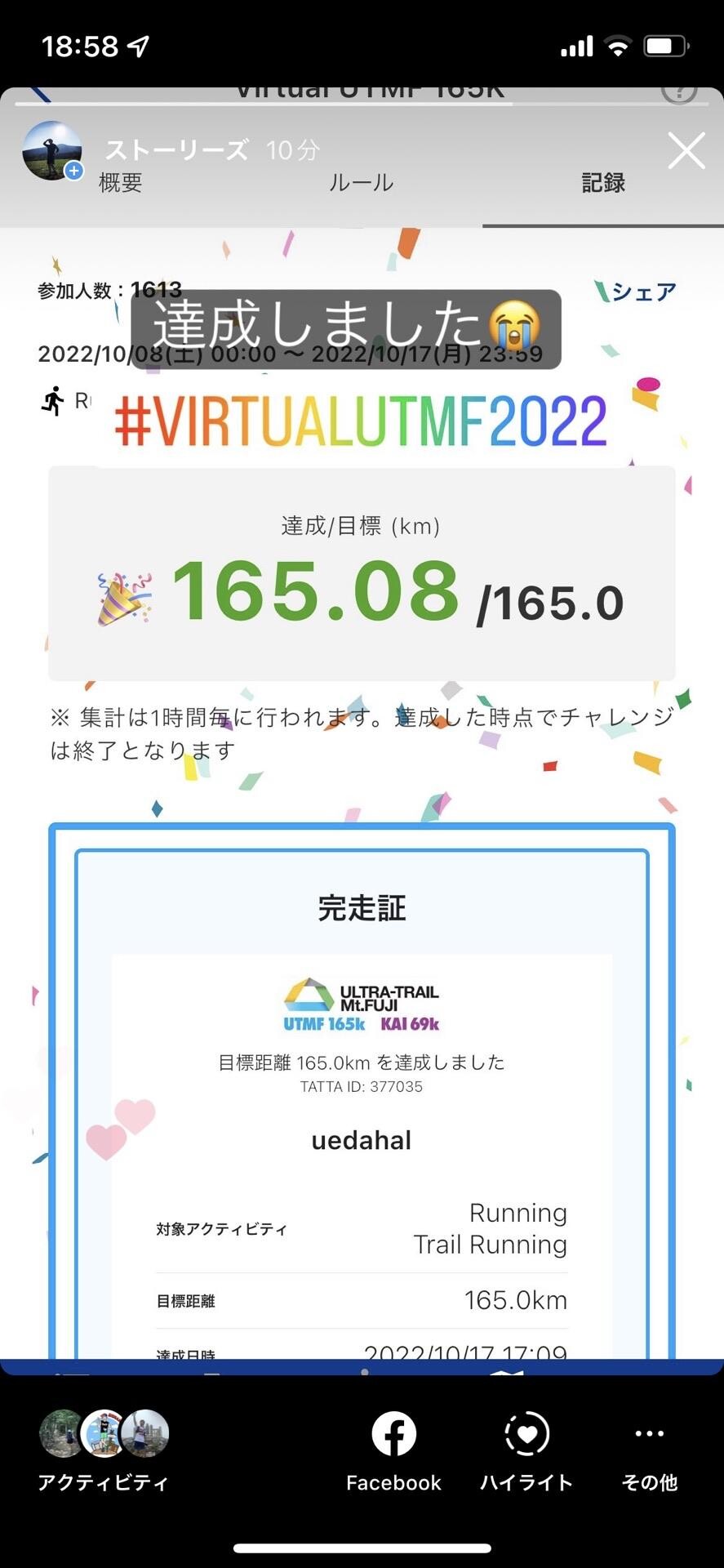Tap the running person pictogram icon

[x=54, y=400]
